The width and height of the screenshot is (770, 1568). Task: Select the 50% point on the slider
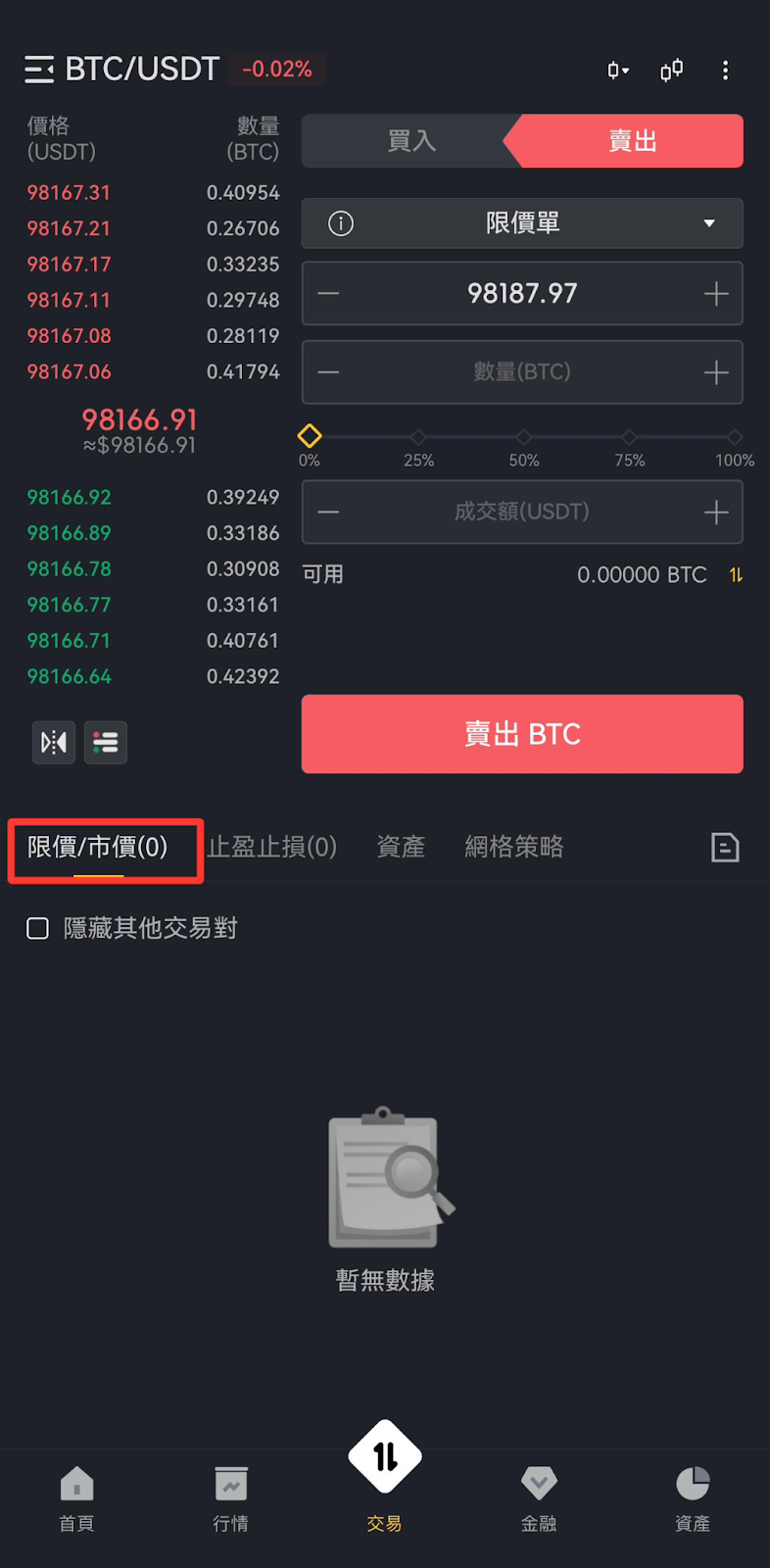523,437
